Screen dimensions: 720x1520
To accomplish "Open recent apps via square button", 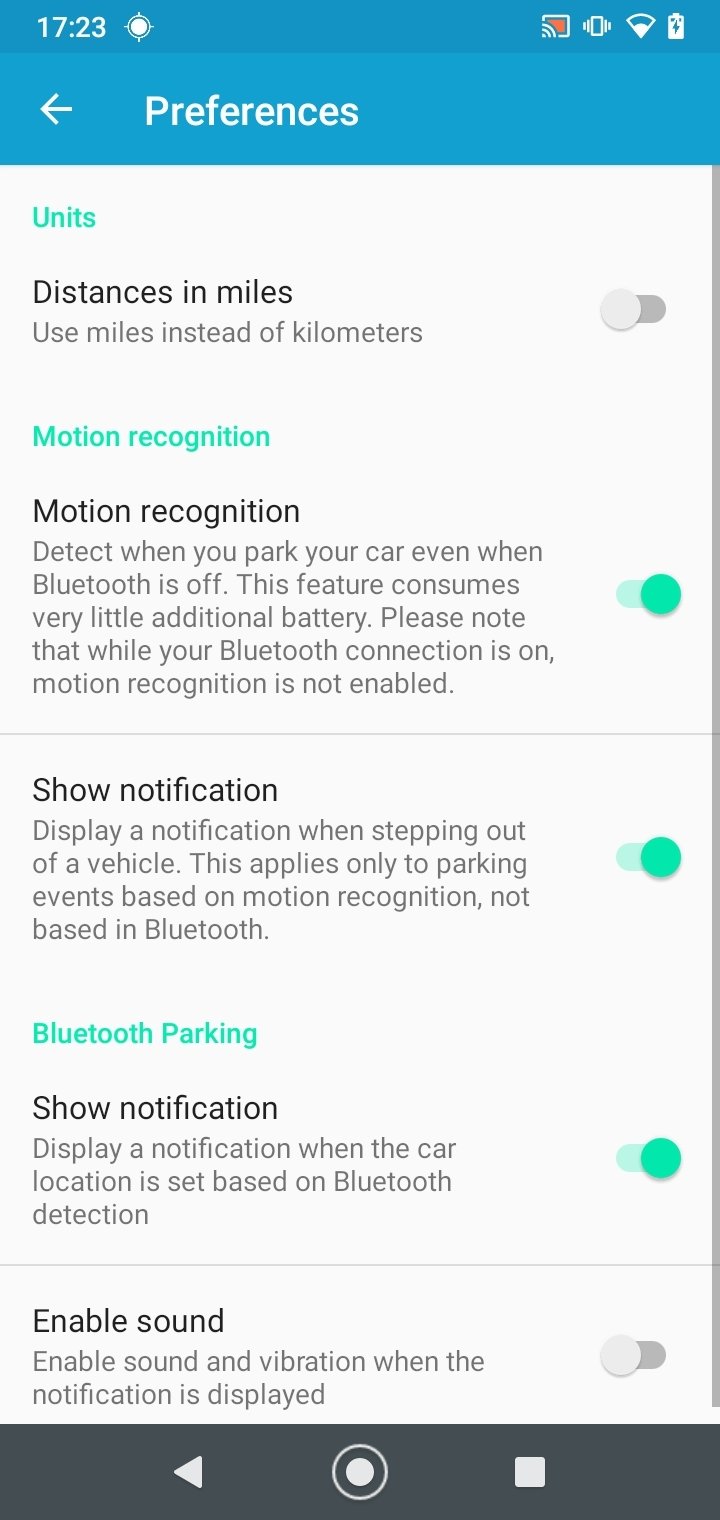I will [529, 1471].
